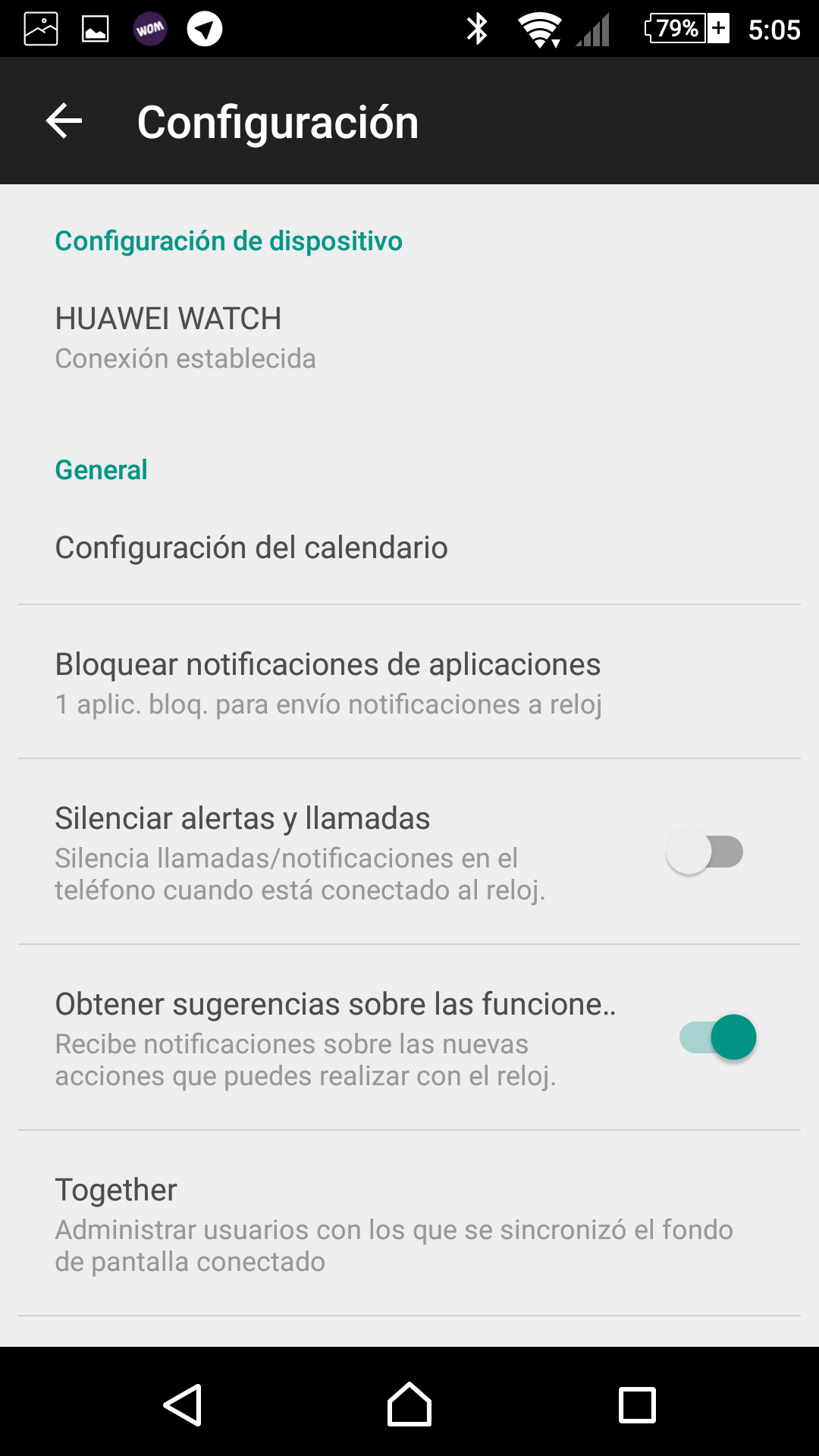Viewport: 819px width, 1456px height.
Task: Go back using the app bar arrow
Action: pos(64,121)
